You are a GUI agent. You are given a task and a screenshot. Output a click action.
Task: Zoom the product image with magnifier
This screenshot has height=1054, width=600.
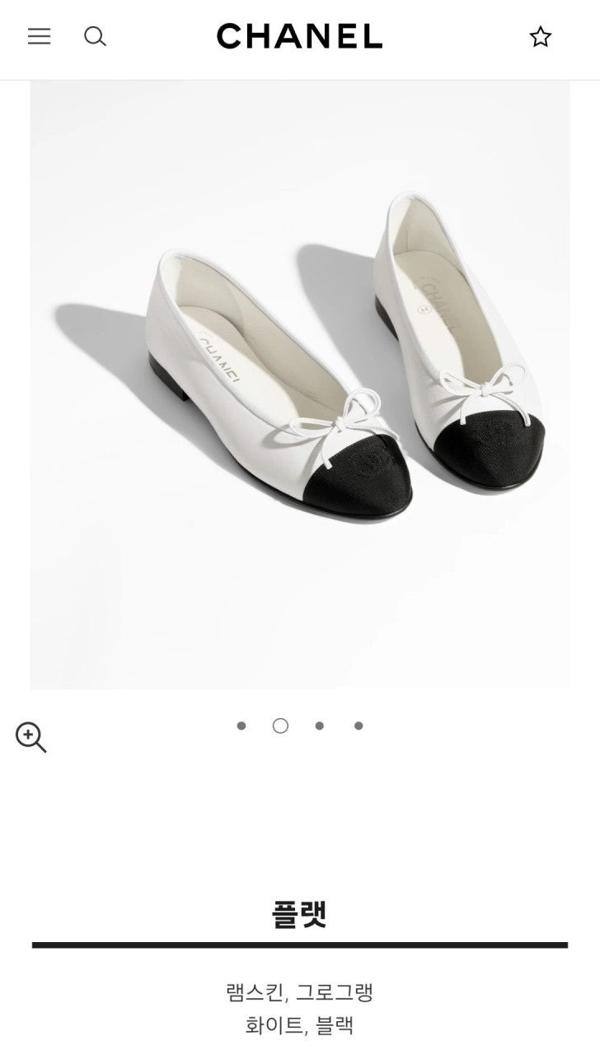tap(31, 737)
